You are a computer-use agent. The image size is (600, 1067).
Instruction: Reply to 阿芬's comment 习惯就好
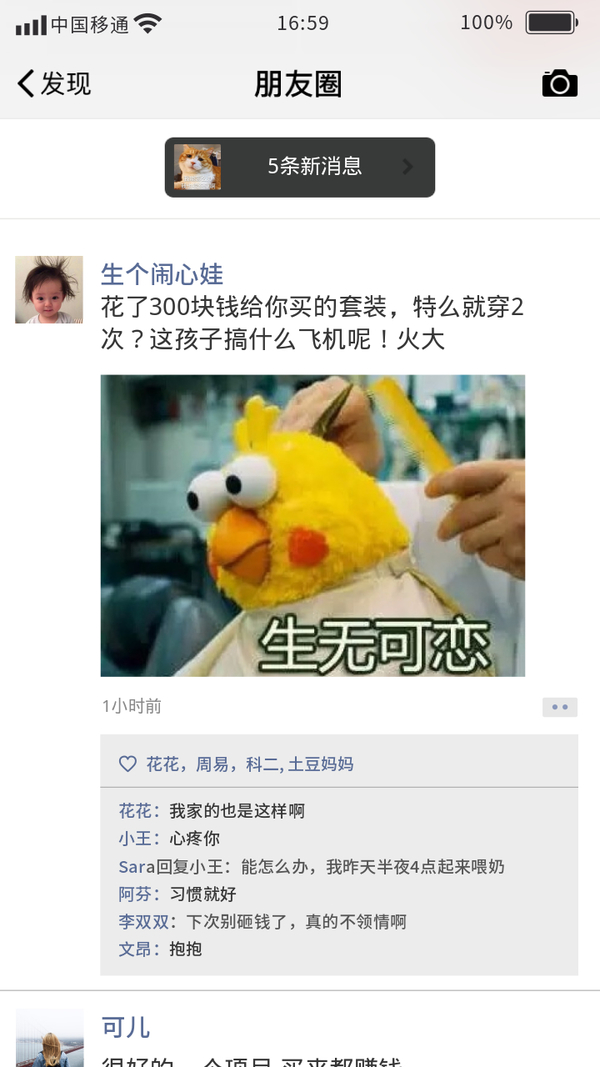click(203, 894)
